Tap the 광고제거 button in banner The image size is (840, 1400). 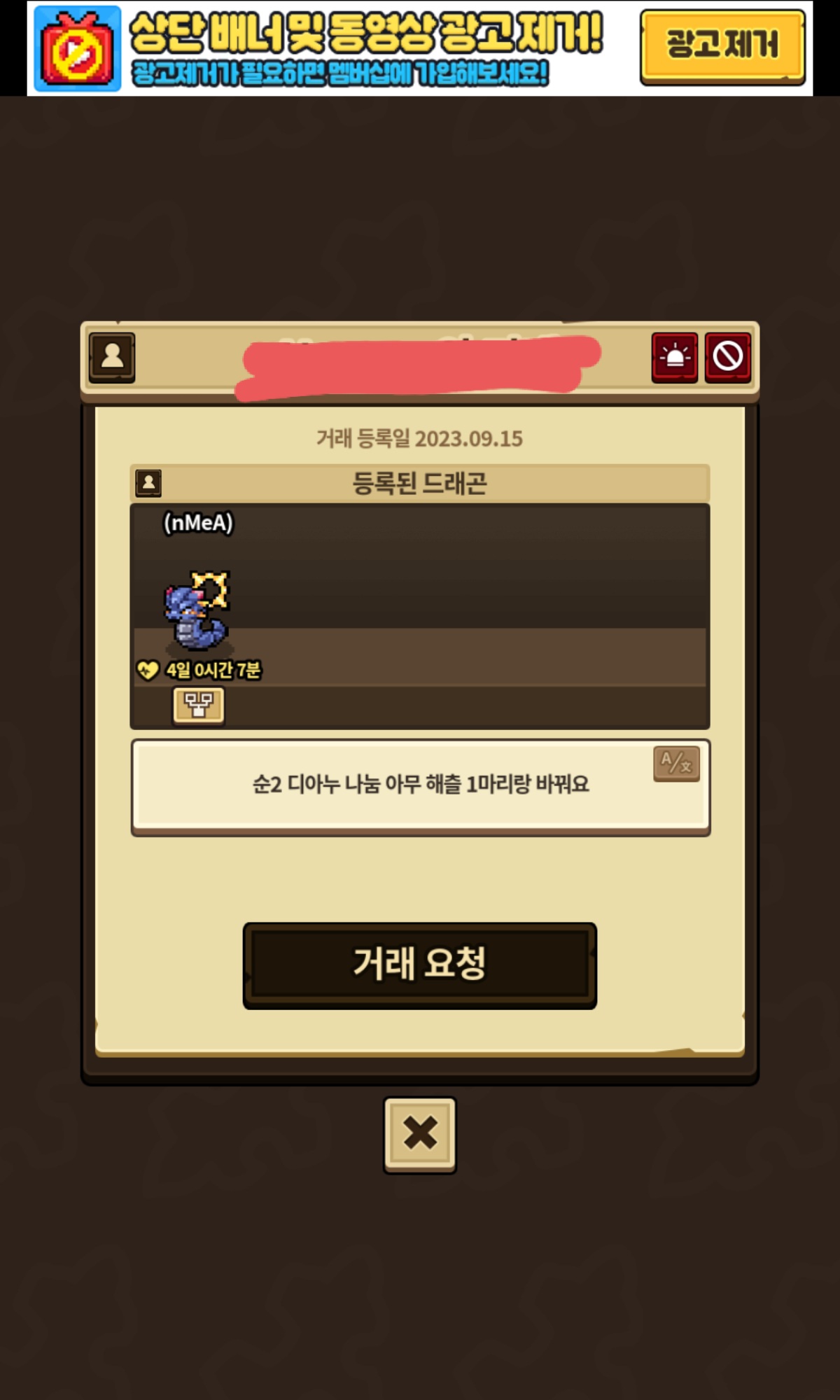click(722, 46)
